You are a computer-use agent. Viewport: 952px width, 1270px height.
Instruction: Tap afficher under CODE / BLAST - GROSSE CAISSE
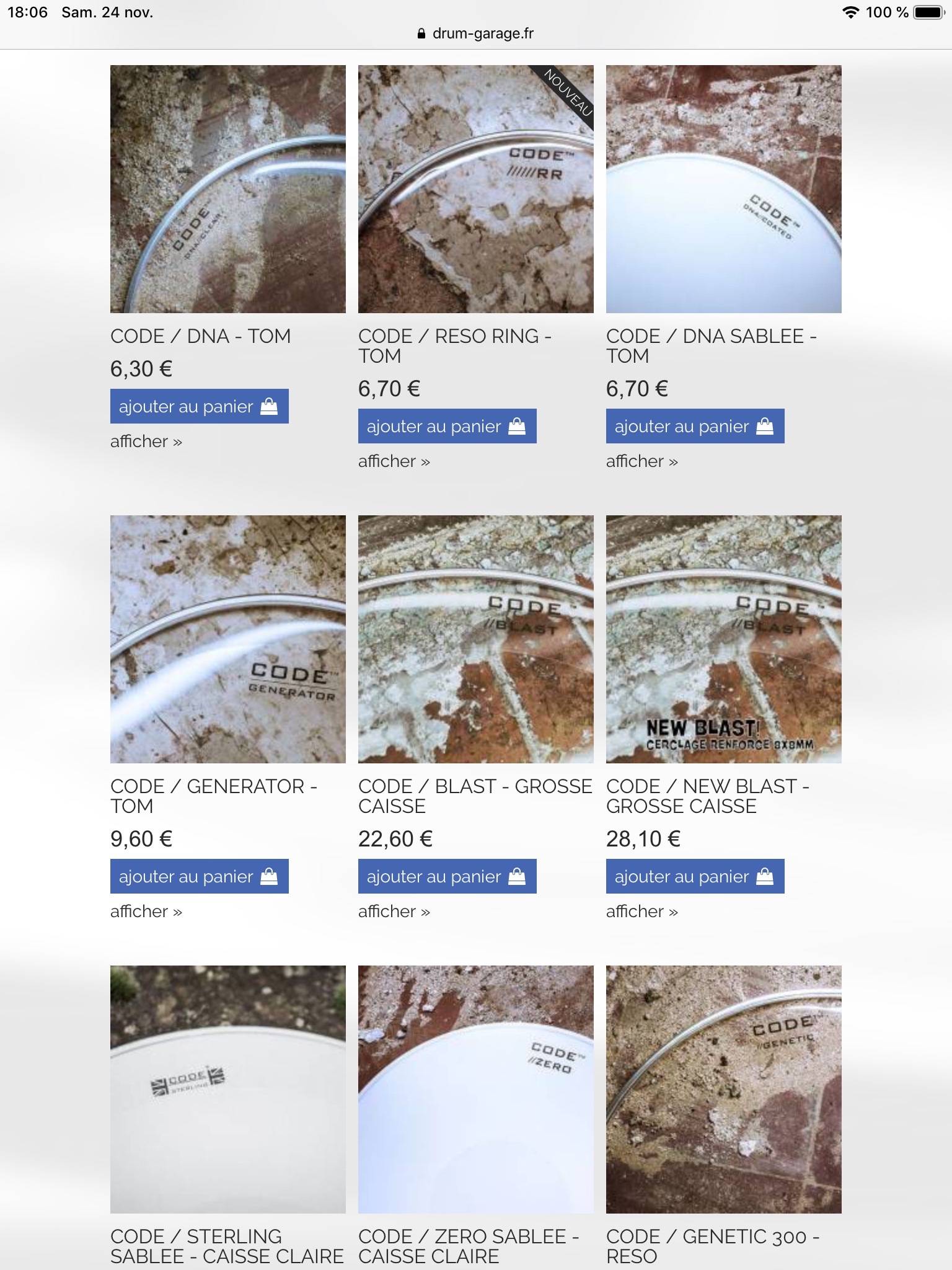tap(394, 912)
